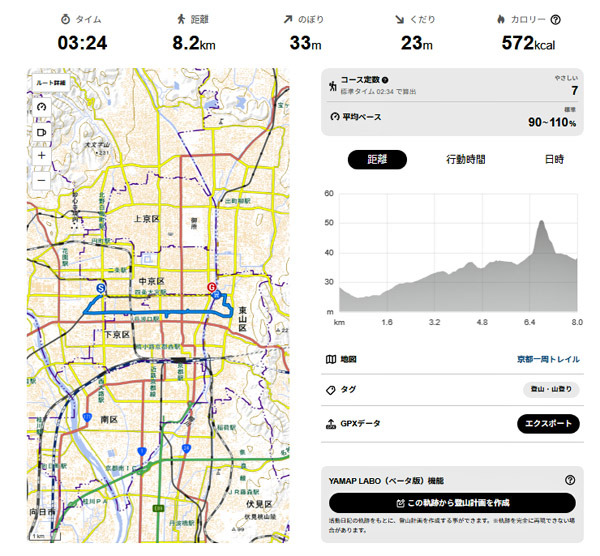
Task: Create a climbing plan from this track
Action: [x=452, y=502]
